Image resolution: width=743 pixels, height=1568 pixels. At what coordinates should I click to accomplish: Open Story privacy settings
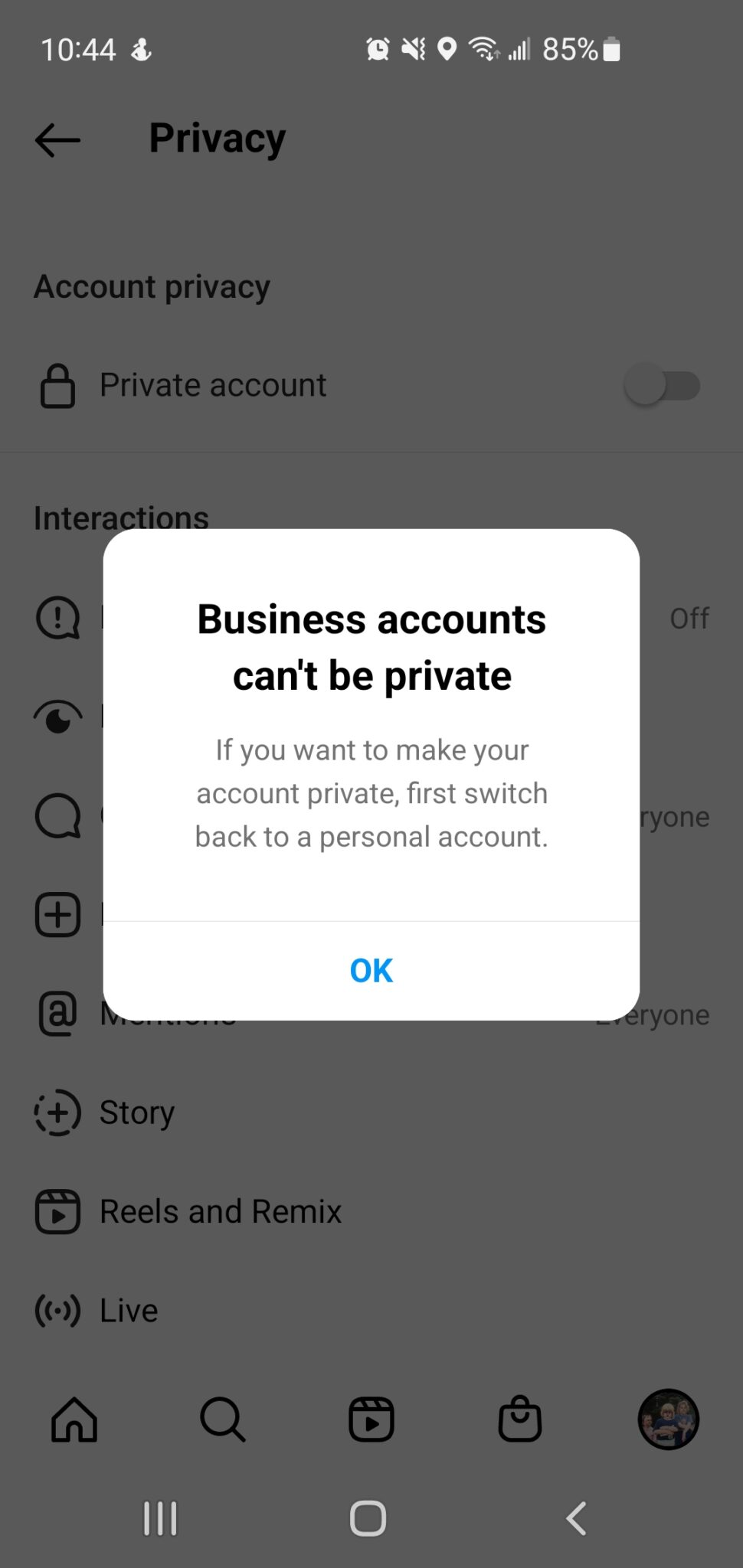click(x=371, y=1112)
